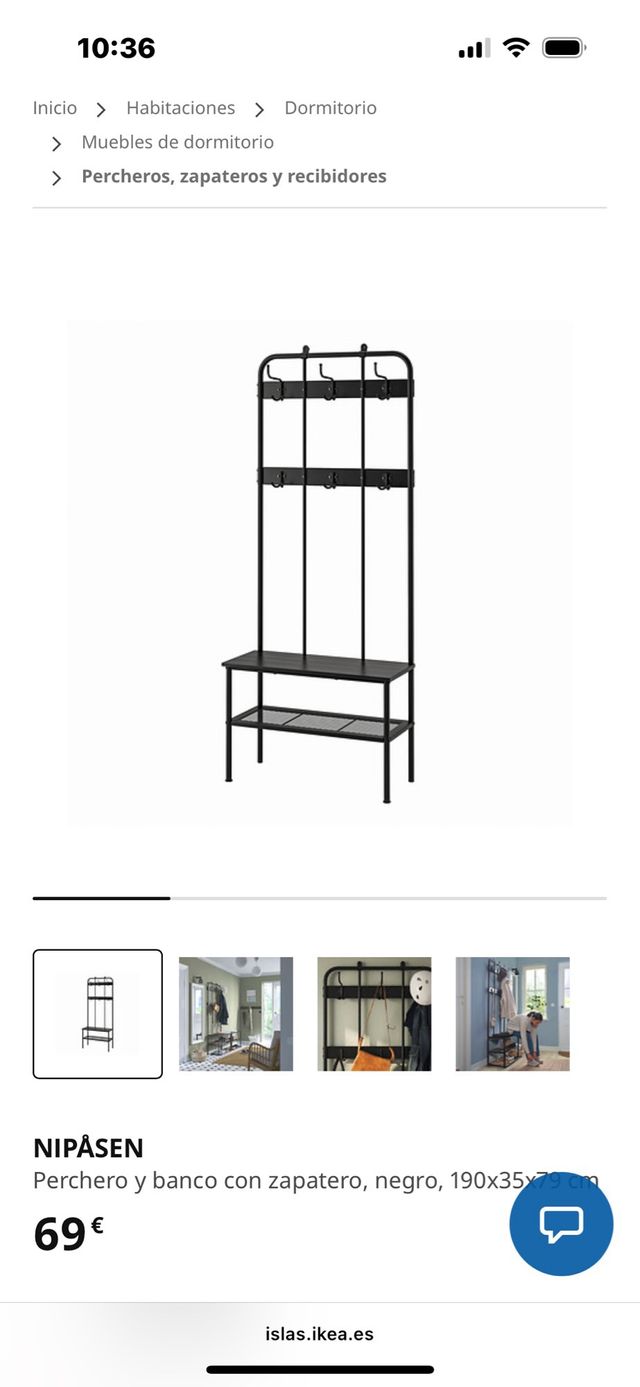View the close-up photo with orange bag
The width and height of the screenshot is (640, 1387).
point(374,1014)
